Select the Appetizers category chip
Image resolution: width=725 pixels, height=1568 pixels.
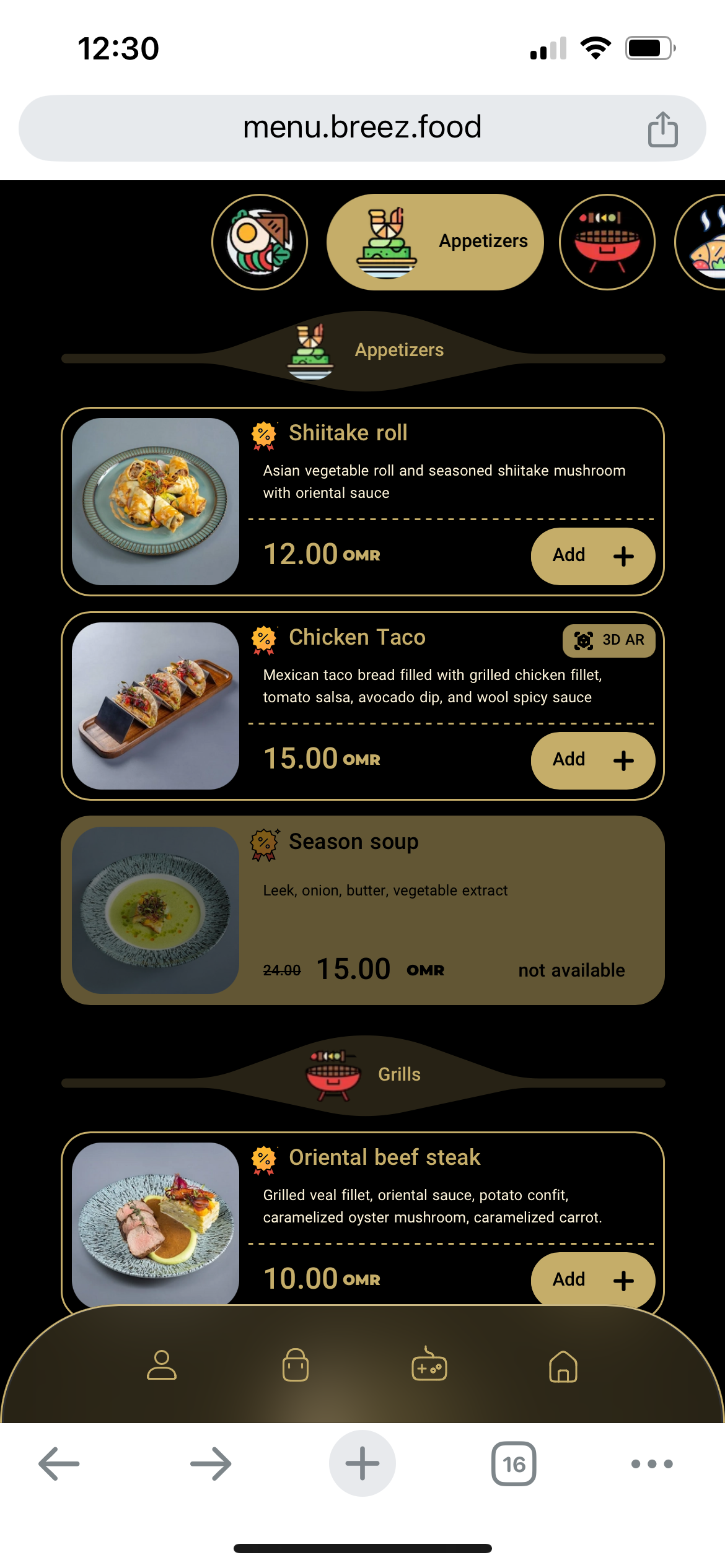click(435, 242)
